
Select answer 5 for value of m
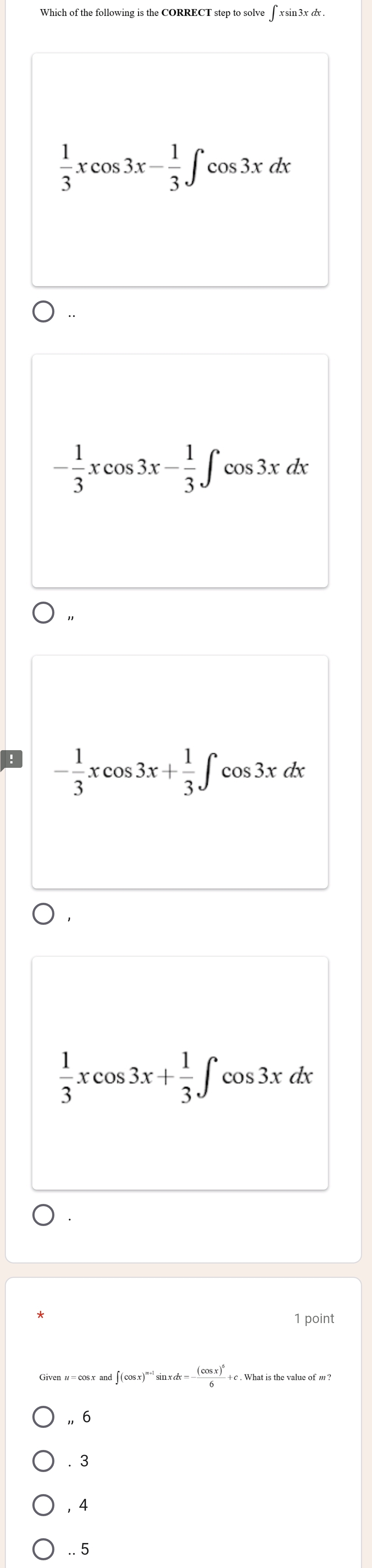tap(43, 1549)
